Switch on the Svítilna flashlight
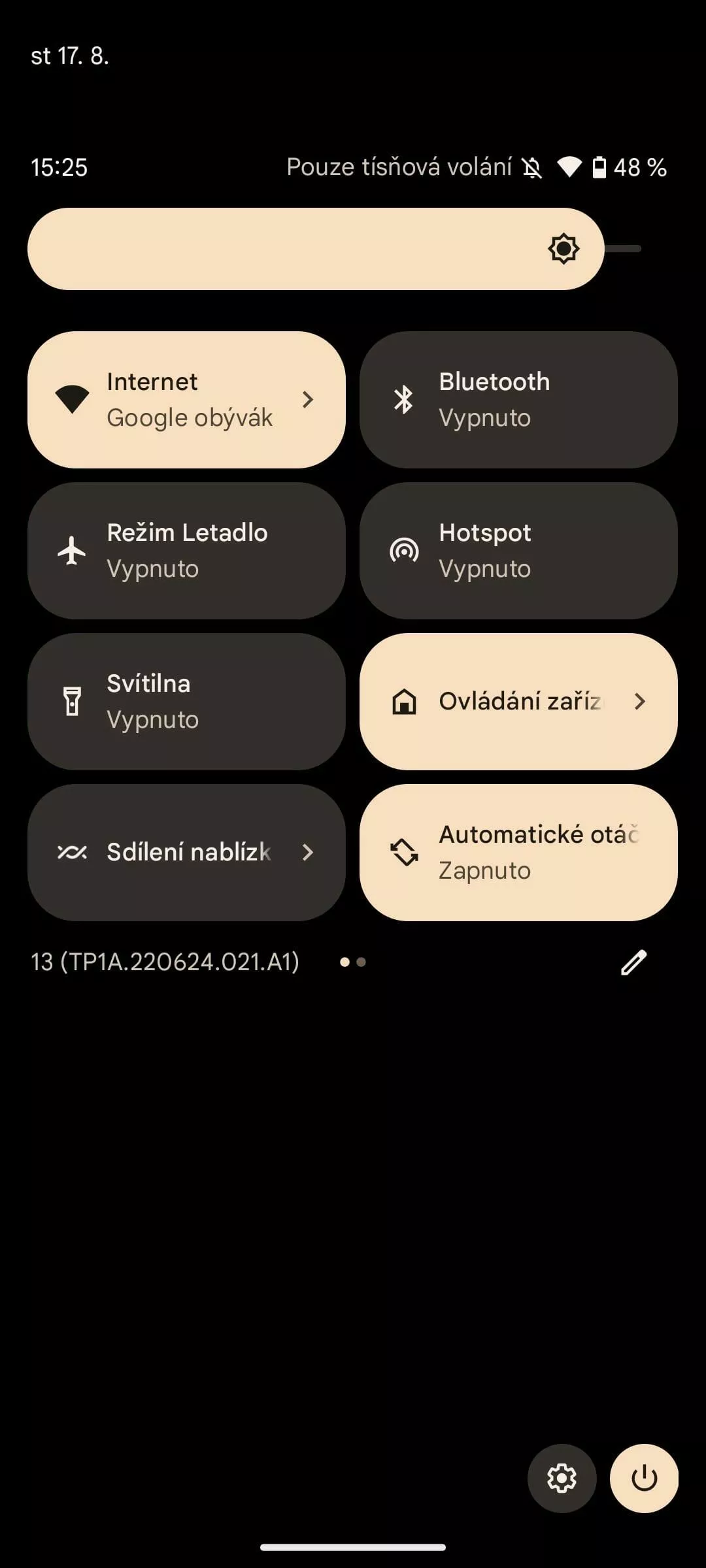Screen dimensions: 706x1568 tap(186, 702)
